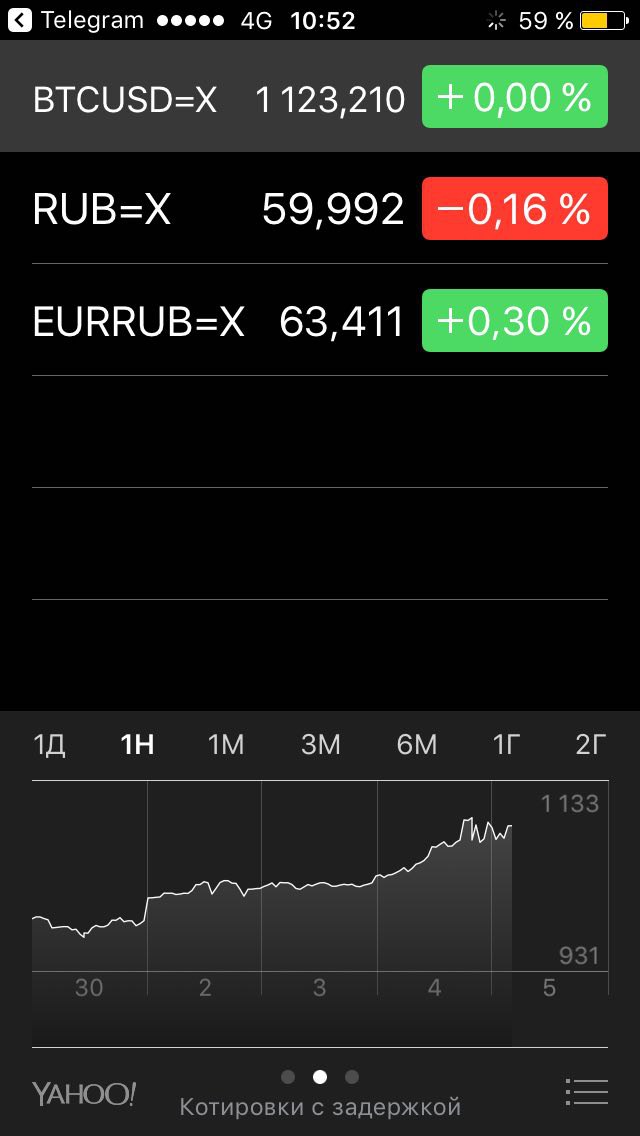
Task: Switch chart to 1Д range
Action: [x=49, y=745]
